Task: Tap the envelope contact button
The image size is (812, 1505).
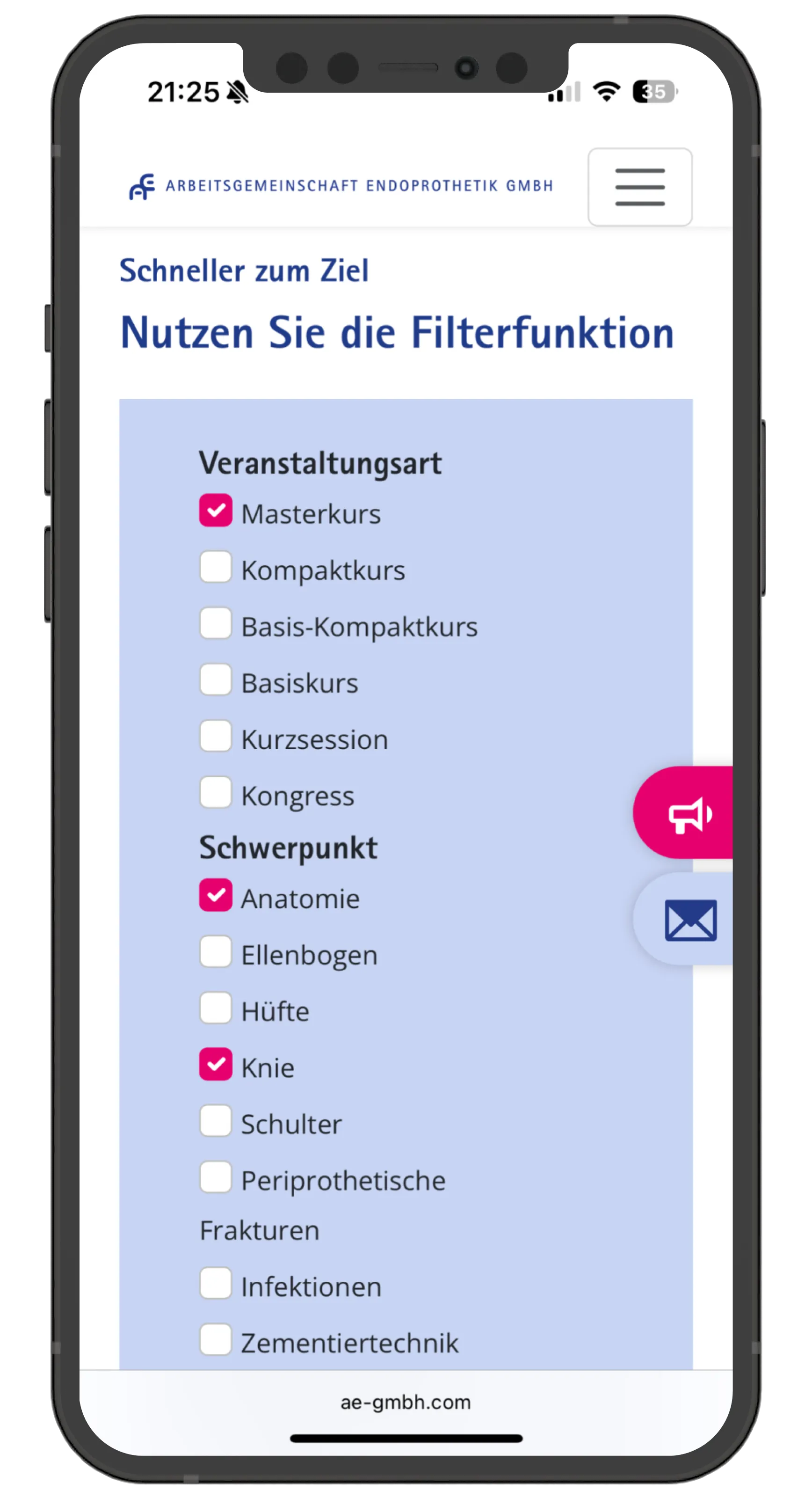Action: 683,919
